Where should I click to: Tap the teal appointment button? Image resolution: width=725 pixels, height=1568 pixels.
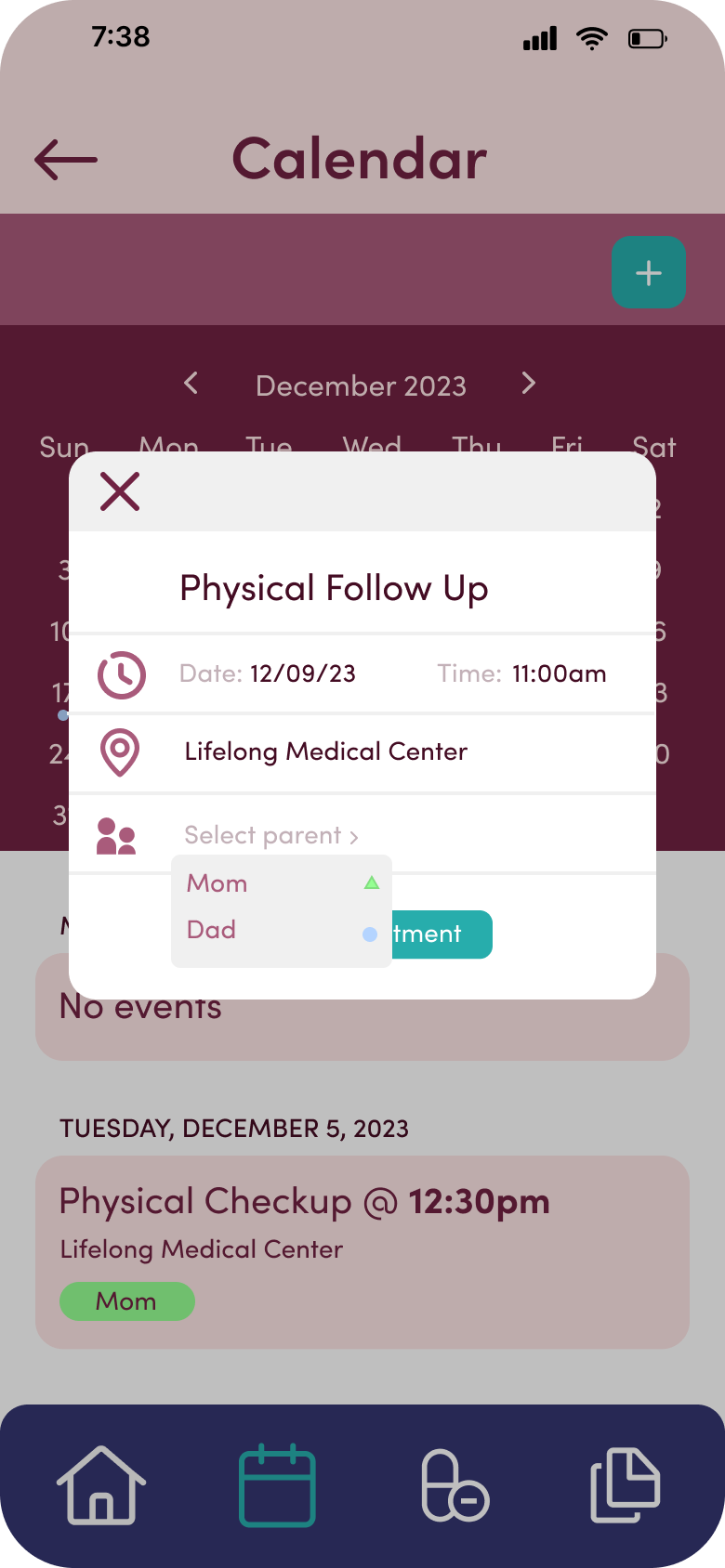pyautogui.click(x=442, y=934)
